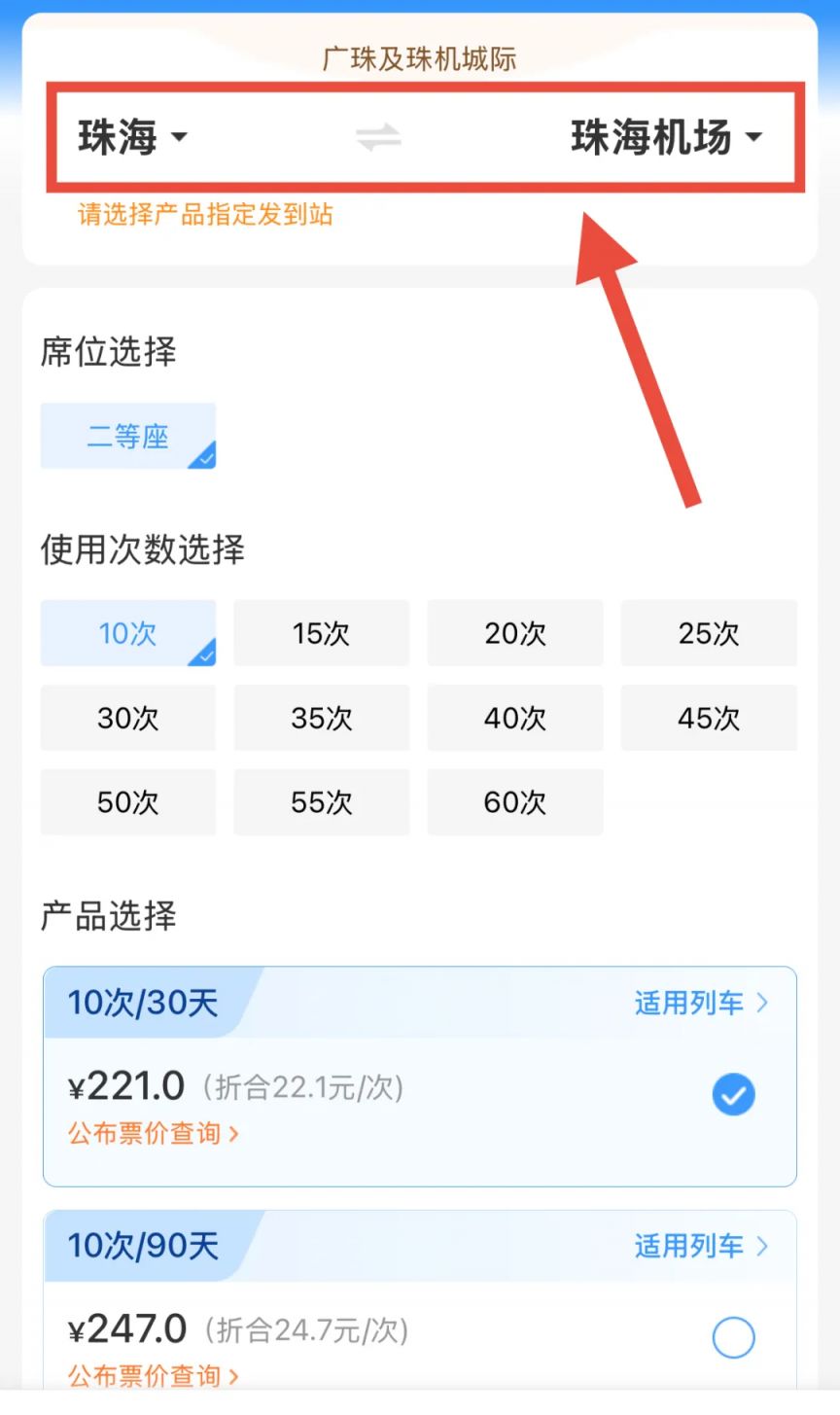Open 公布票价查询 under the ¥247.0 product
This screenshot has width=840, height=1415.
(x=154, y=1376)
